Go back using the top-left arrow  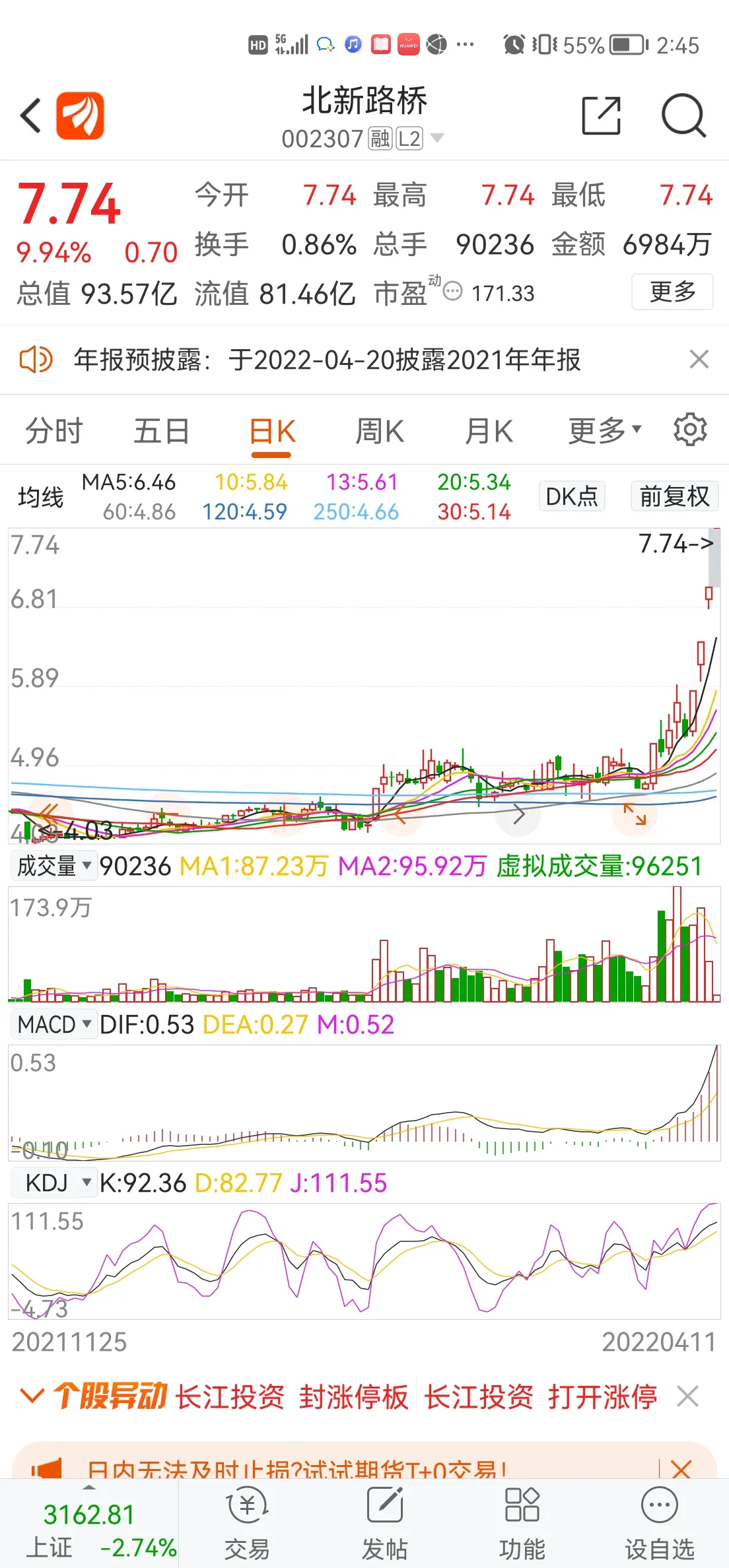tap(30, 115)
